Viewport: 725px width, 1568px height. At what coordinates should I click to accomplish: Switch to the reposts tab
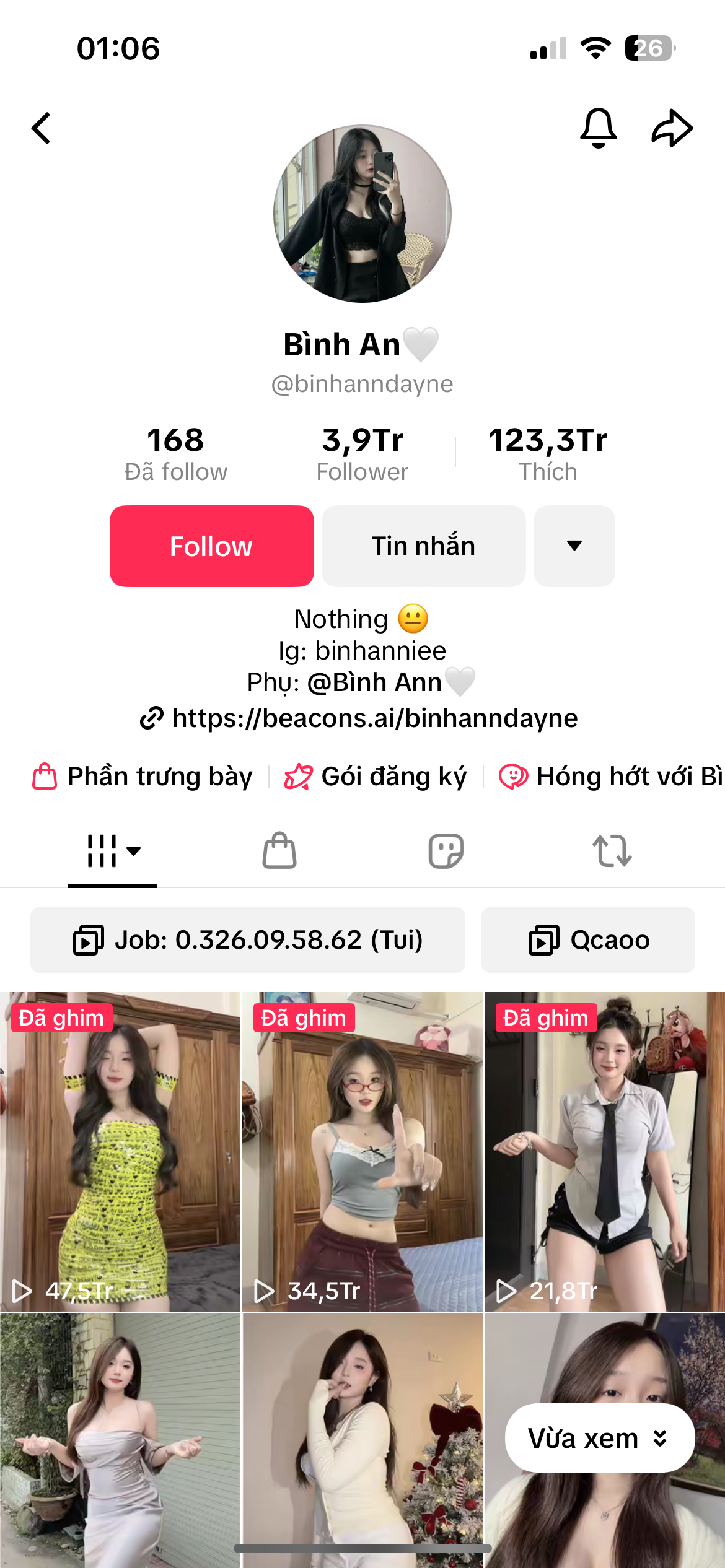pos(612,851)
